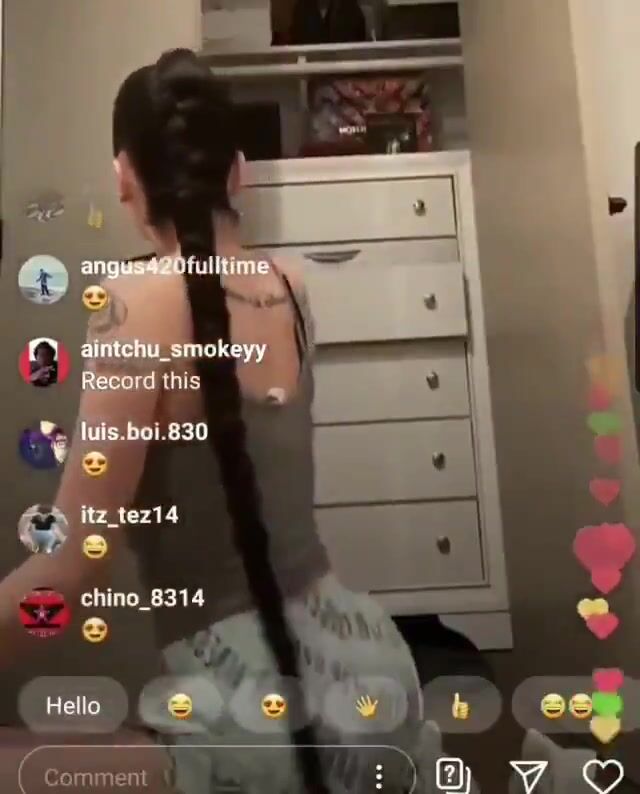
Task: Open angus420fulltime's profile from comment
Action: (x=43, y=280)
